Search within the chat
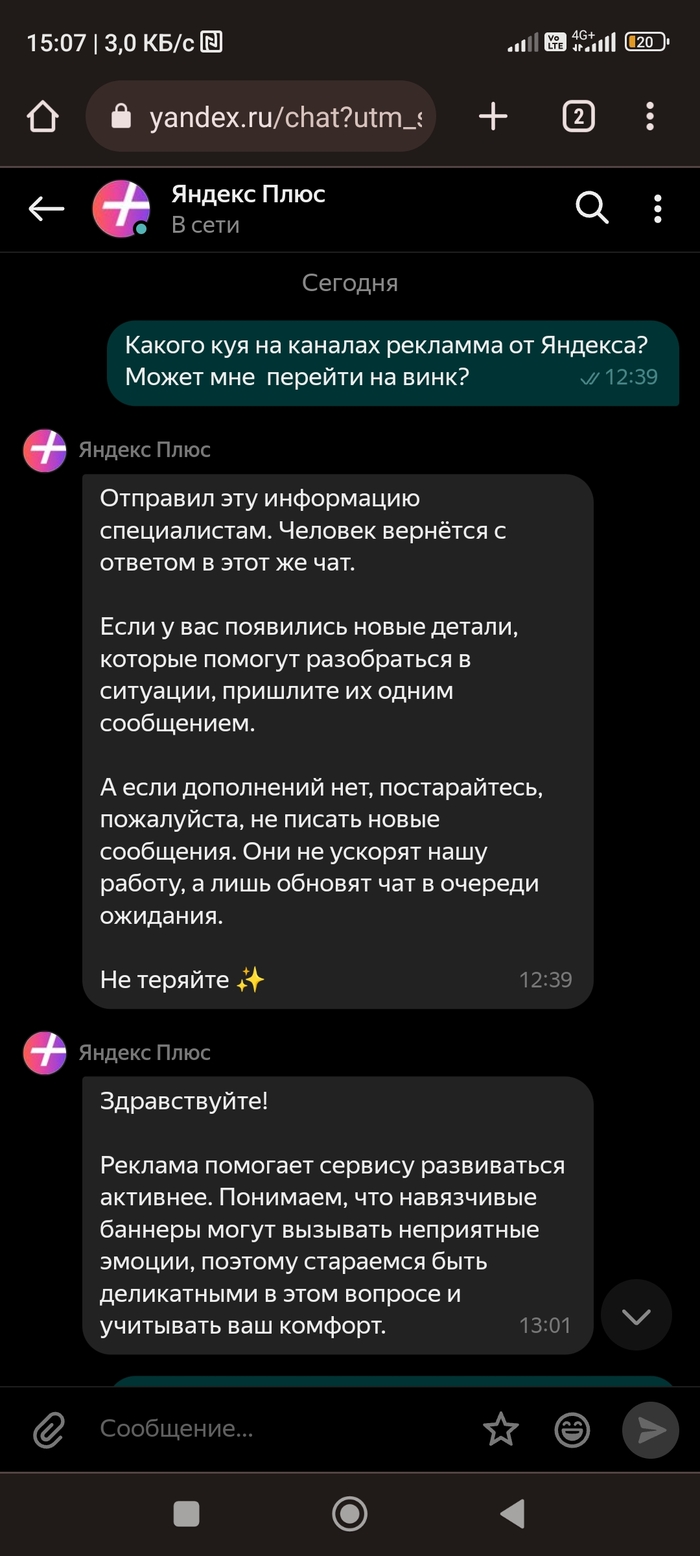This screenshot has height=1556, width=700. click(x=592, y=208)
